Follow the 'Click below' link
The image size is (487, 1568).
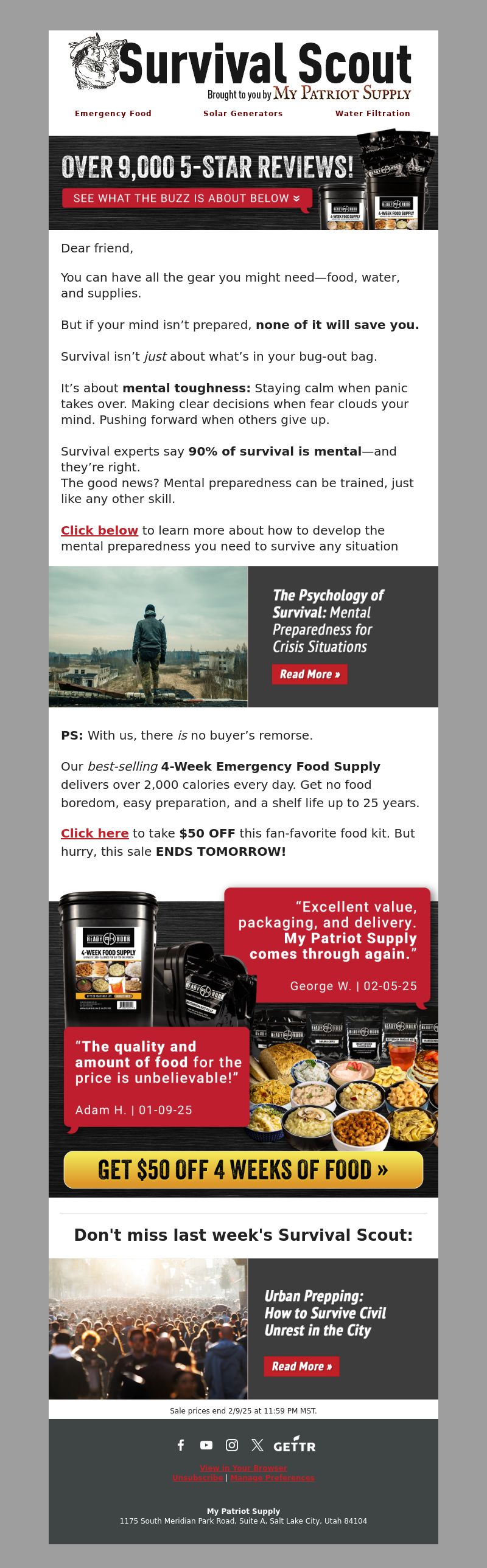pyautogui.click(x=99, y=530)
